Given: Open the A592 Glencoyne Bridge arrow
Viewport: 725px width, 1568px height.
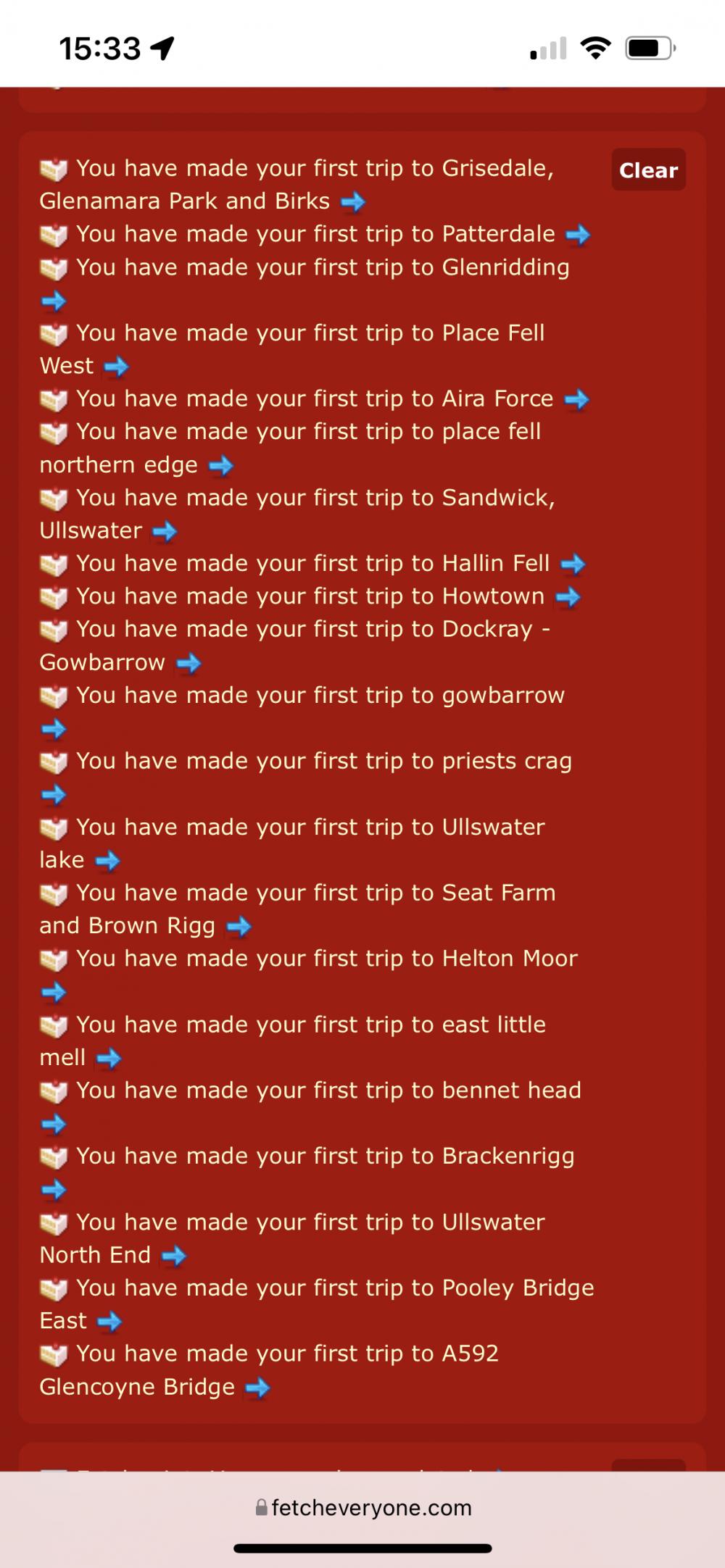Looking at the screenshot, I should click(258, 1388).
